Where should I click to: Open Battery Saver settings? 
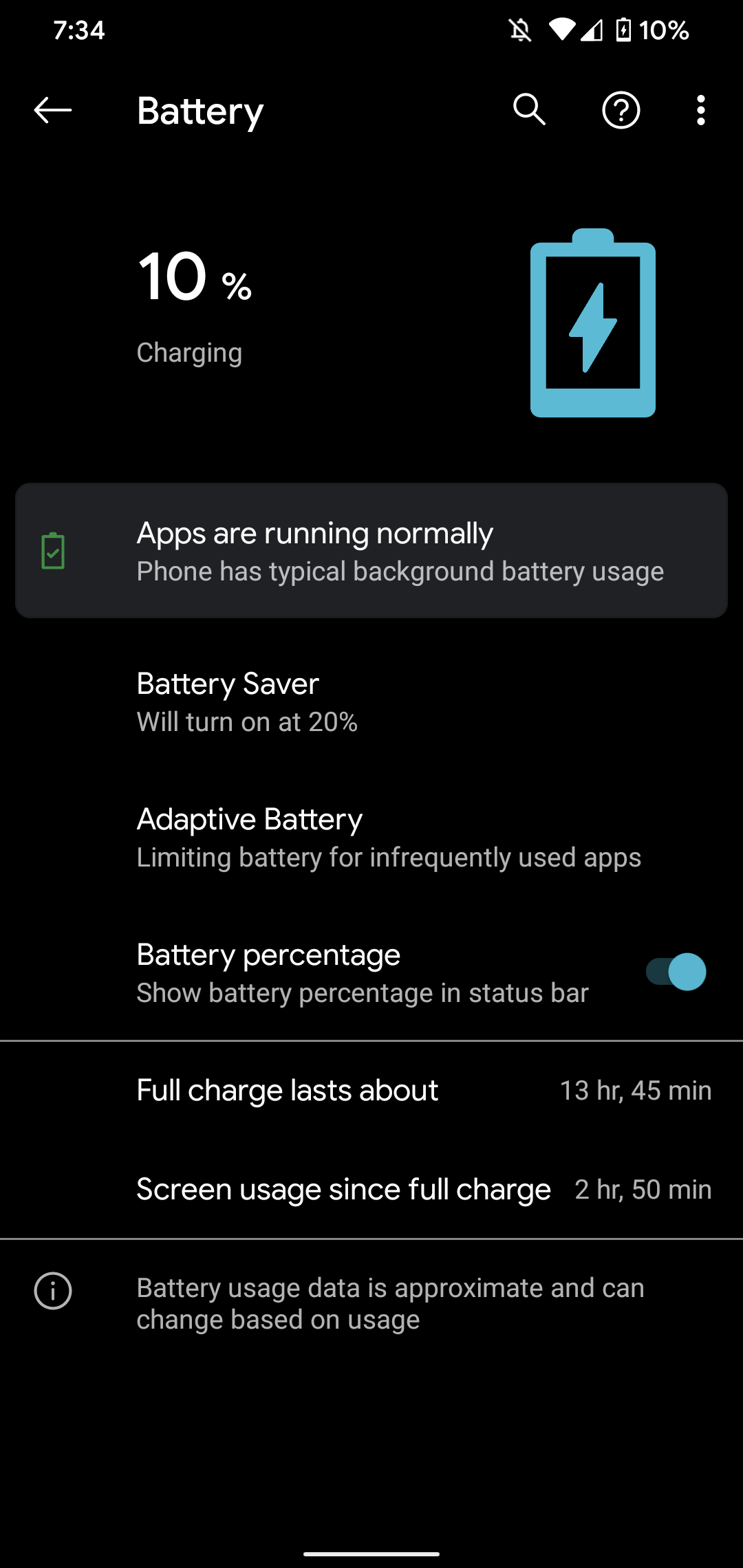371,702
